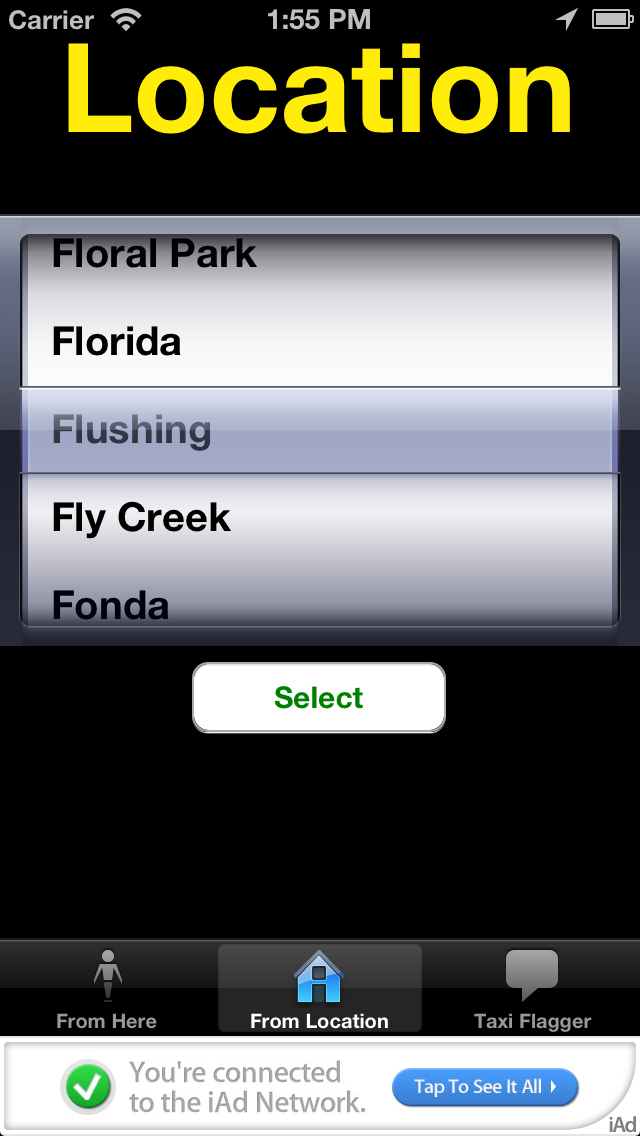This screenshot has width=640, height=1136.
Task: Pick Fonda from the location wheel
Action: click(110, 605)
